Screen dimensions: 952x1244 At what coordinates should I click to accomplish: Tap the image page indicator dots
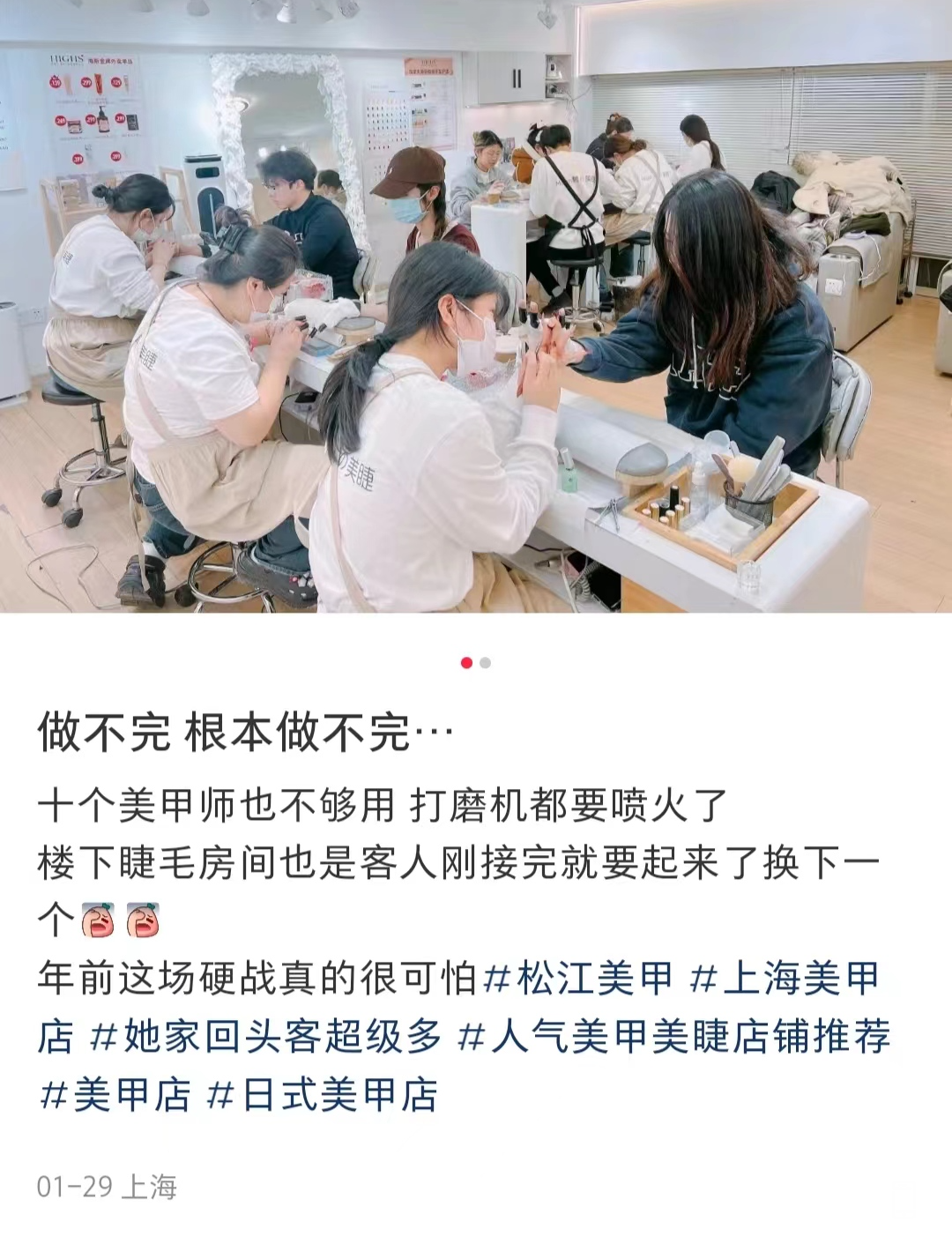(x=476, y=663)
